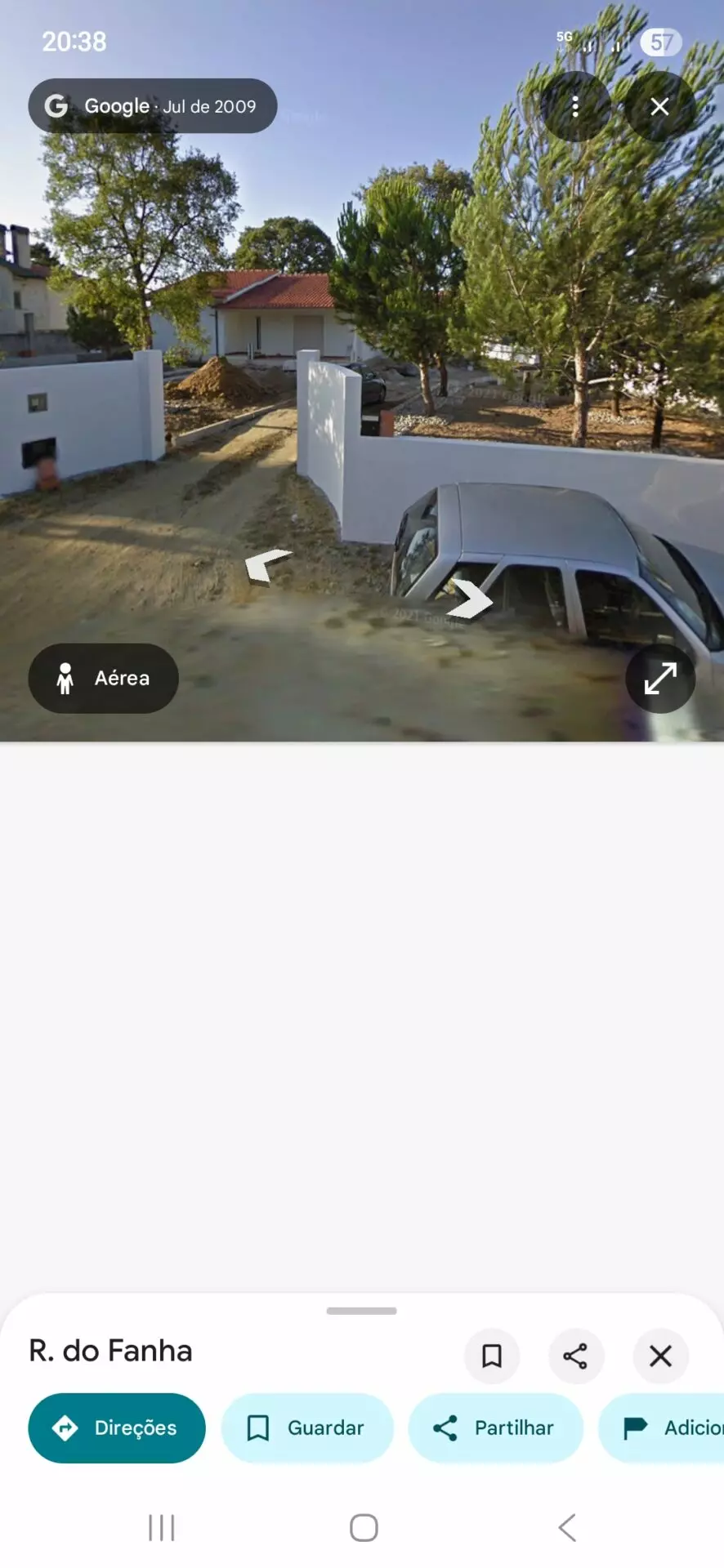Tap the Guardar chip

pyautogui.click(x=307, y=1428)
